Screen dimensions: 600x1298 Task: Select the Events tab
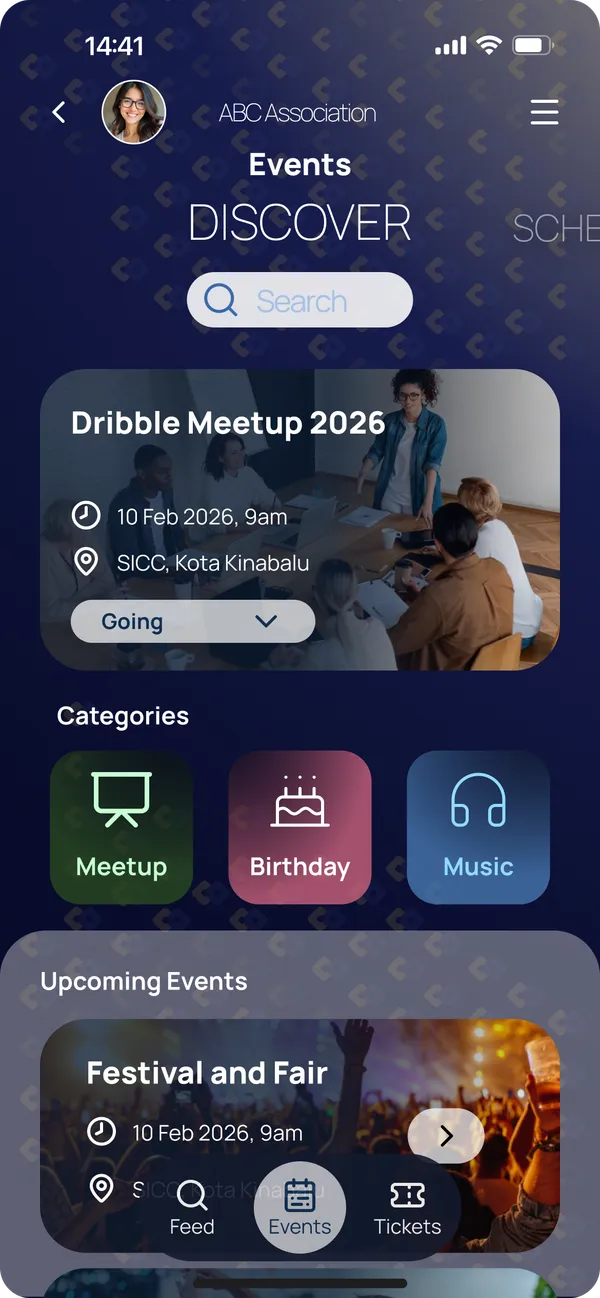click(x=300, y=1208)
